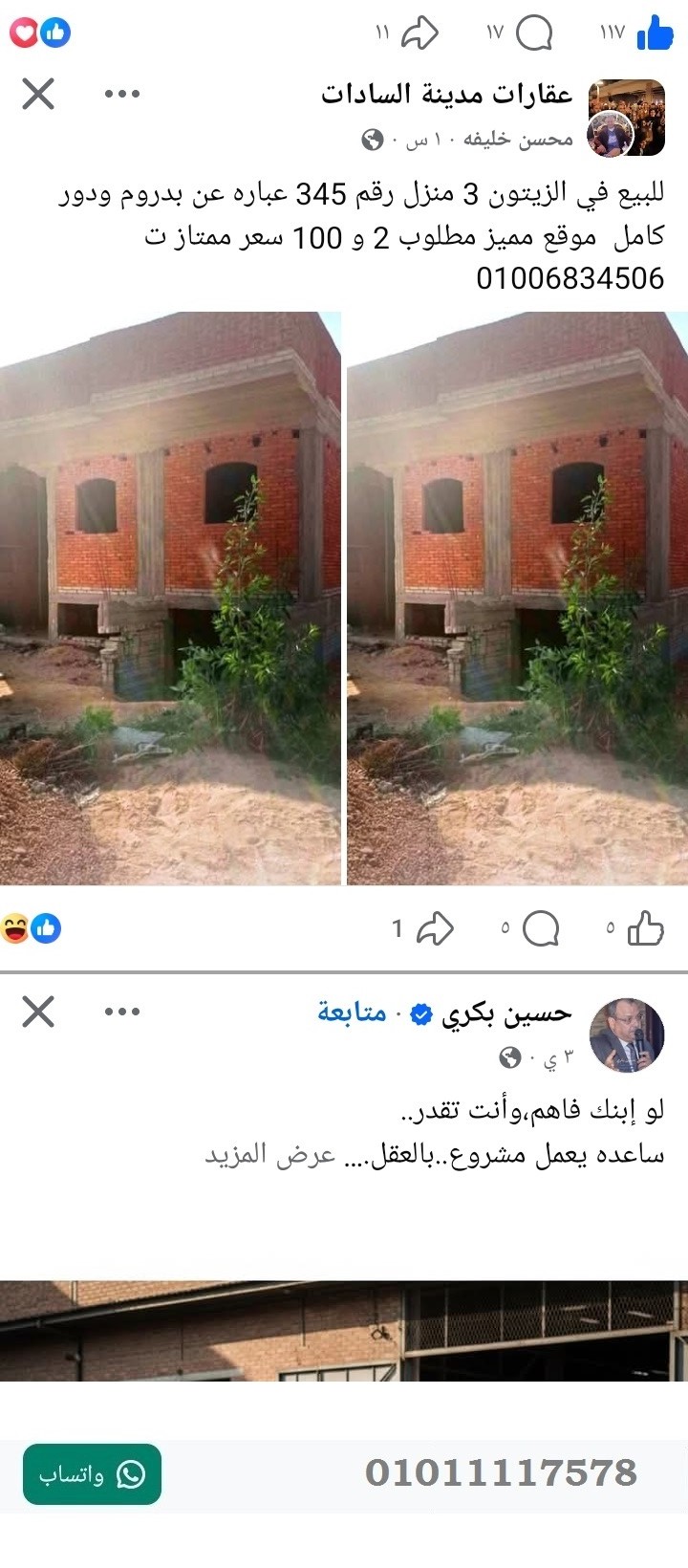Viewport: 688px width, 1568px height.
Task: Open the comments via the comment bubble icon
Action: 535,32
